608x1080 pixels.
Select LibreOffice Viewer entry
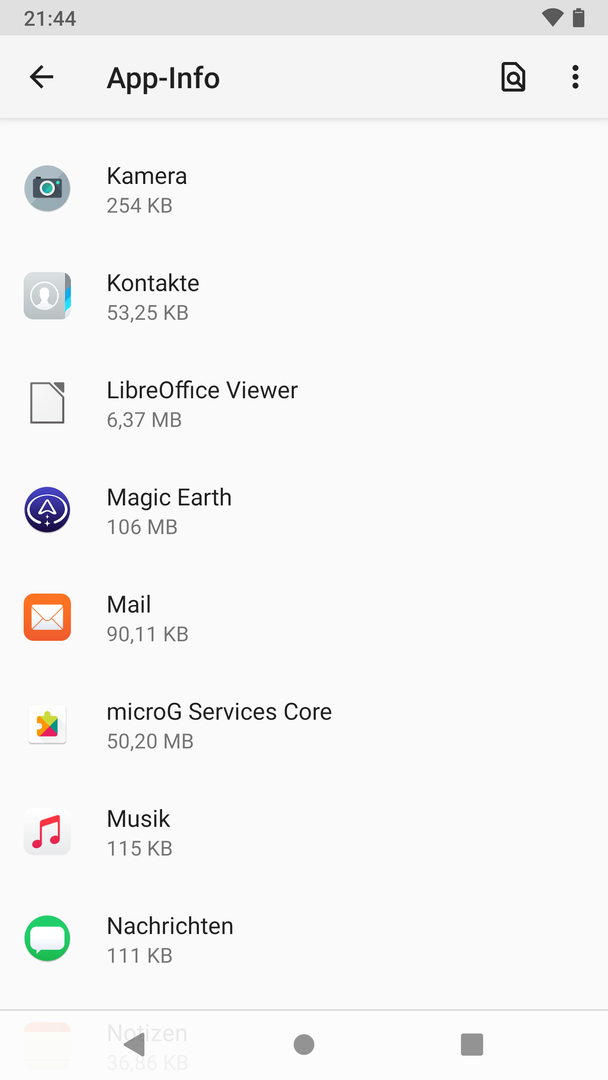[x=304, y=403]
